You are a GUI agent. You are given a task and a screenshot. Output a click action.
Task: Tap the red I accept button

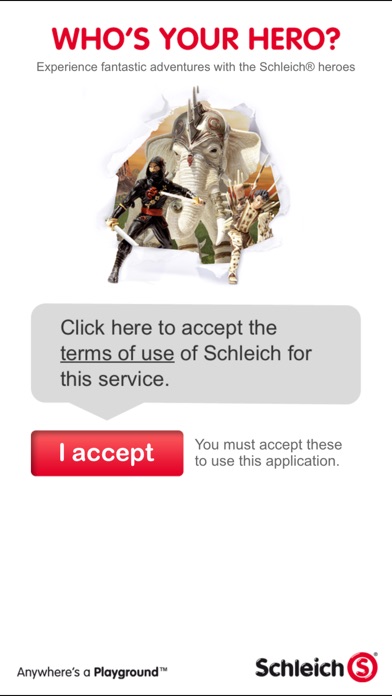tap(107, 453)
